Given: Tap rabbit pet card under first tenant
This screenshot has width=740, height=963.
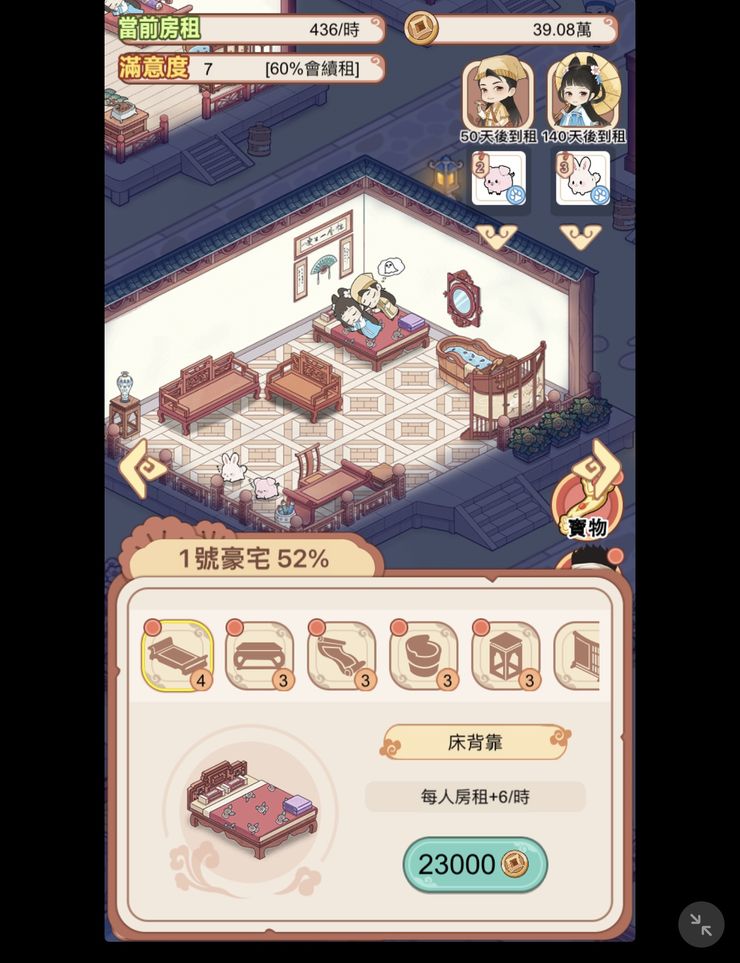Looking at the screenshot, I should pos(498,179).
